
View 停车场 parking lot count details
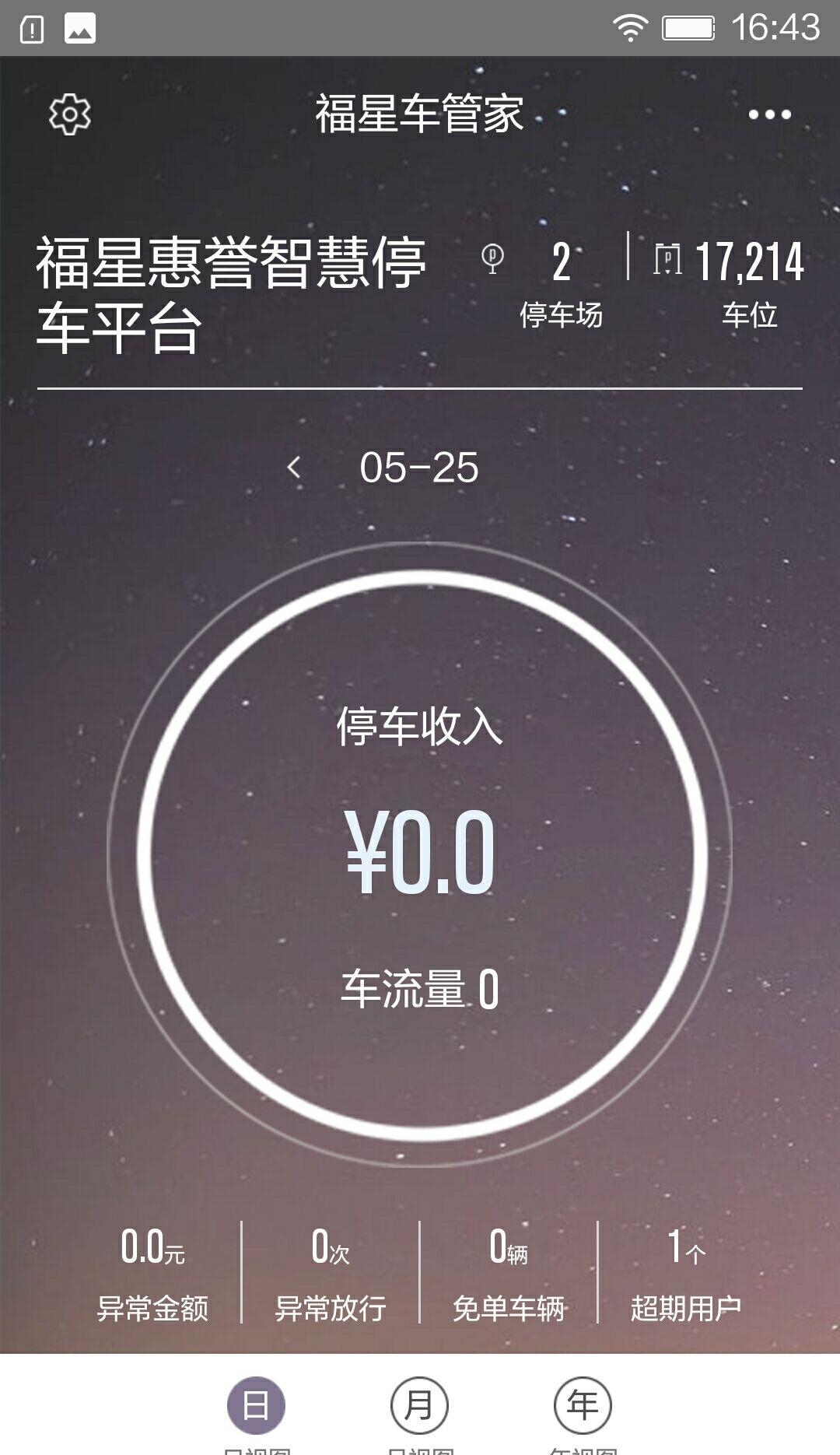(x=561, y=284)
